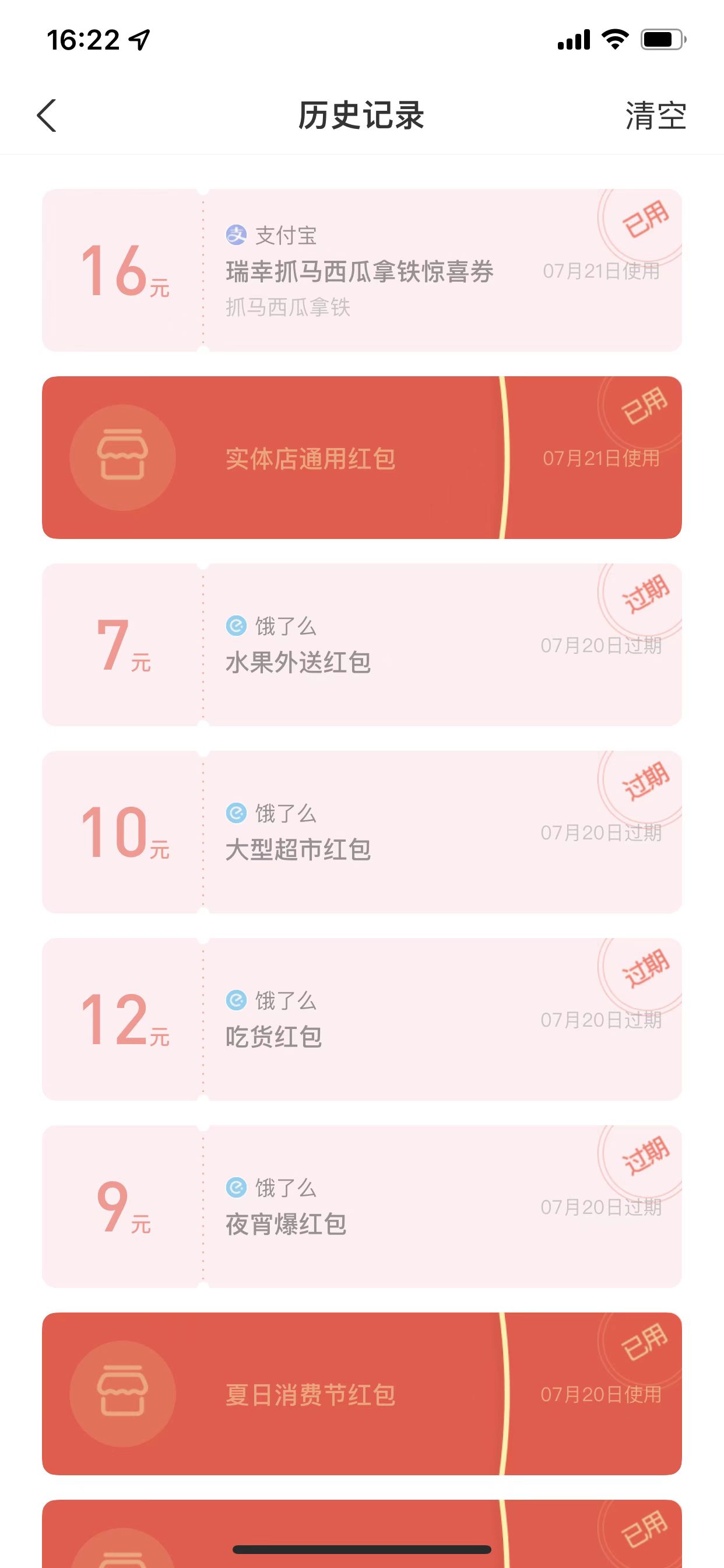
Task: Open the 夏日消费节红包 card
Action: [x=361, y=1394]
